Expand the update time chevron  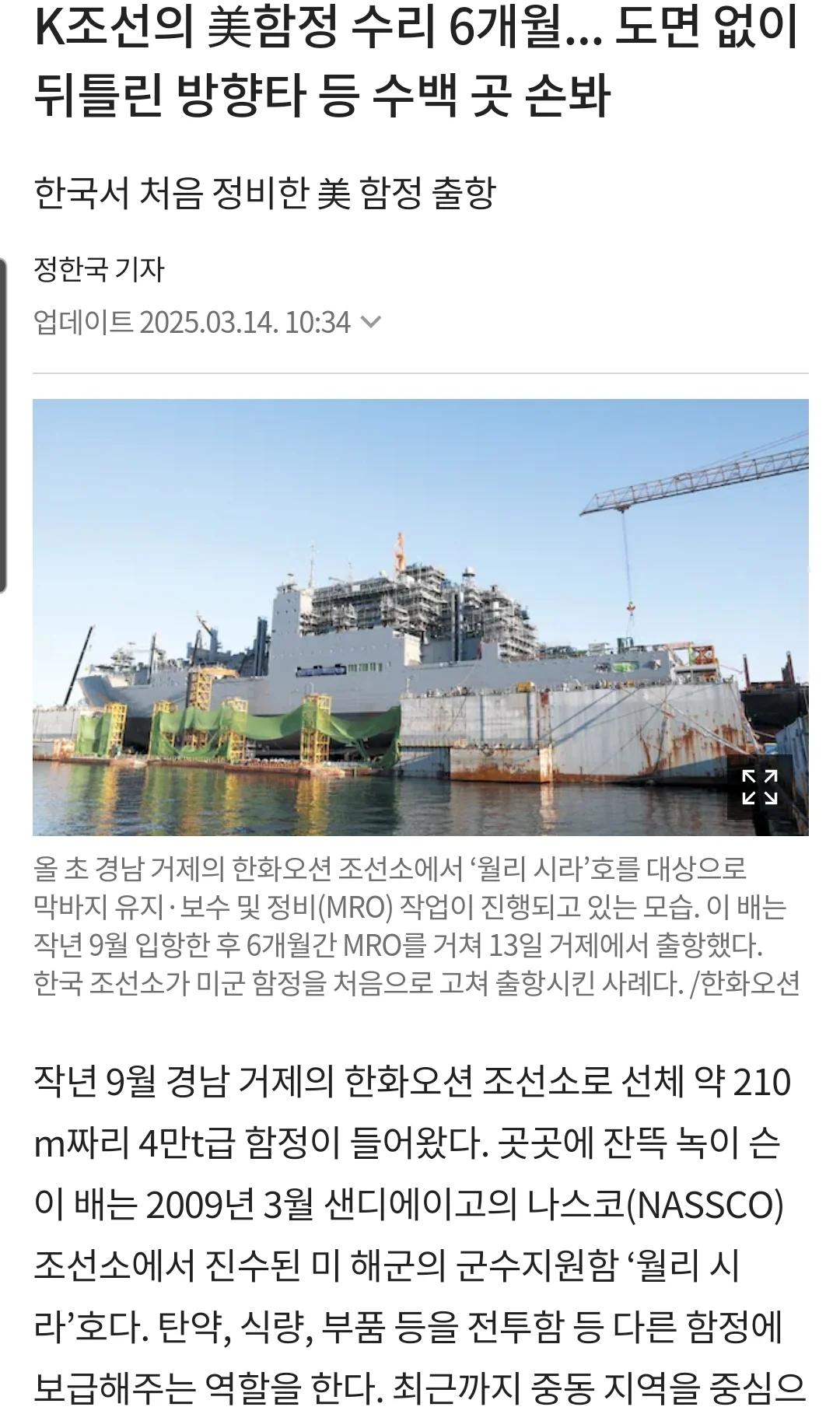pos(372,322)
